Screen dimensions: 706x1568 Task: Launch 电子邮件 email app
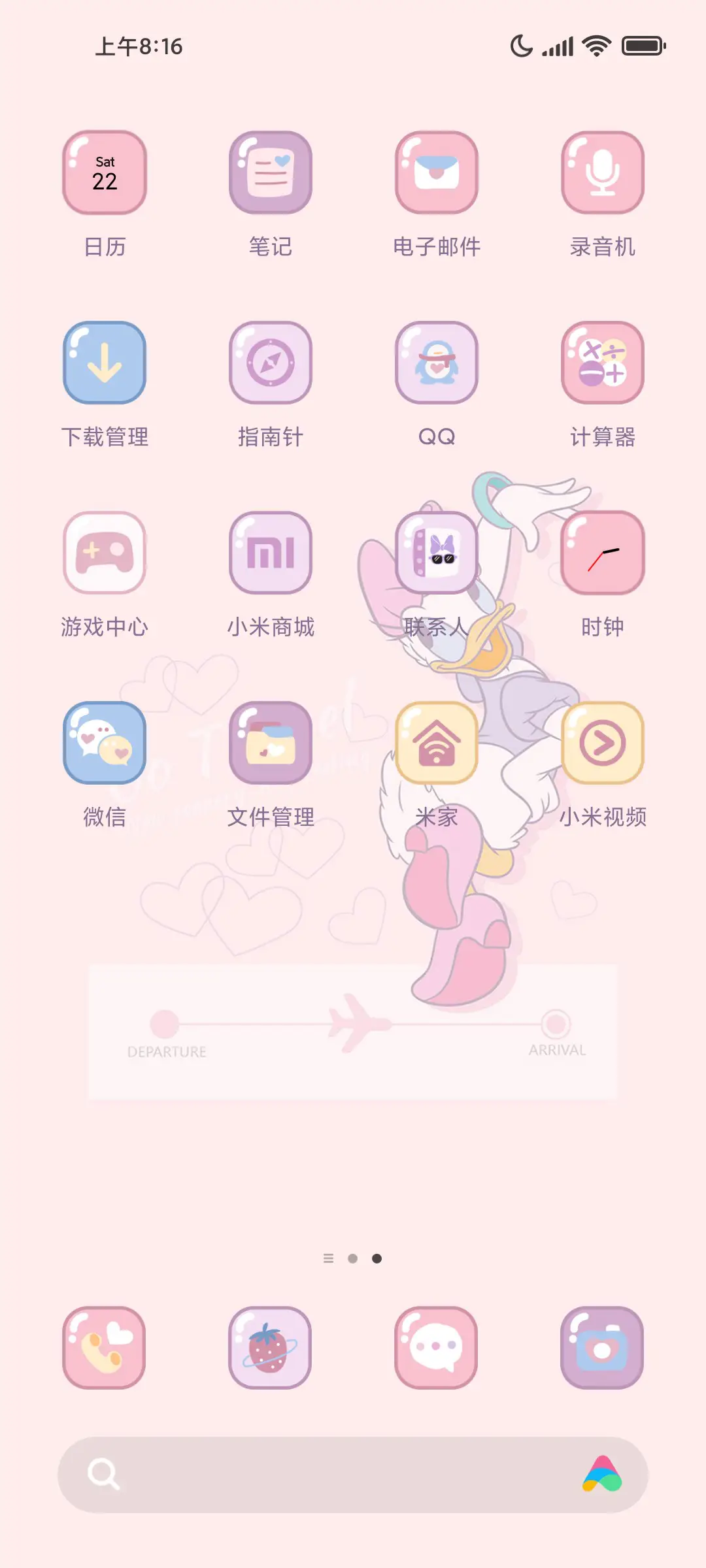437,173
